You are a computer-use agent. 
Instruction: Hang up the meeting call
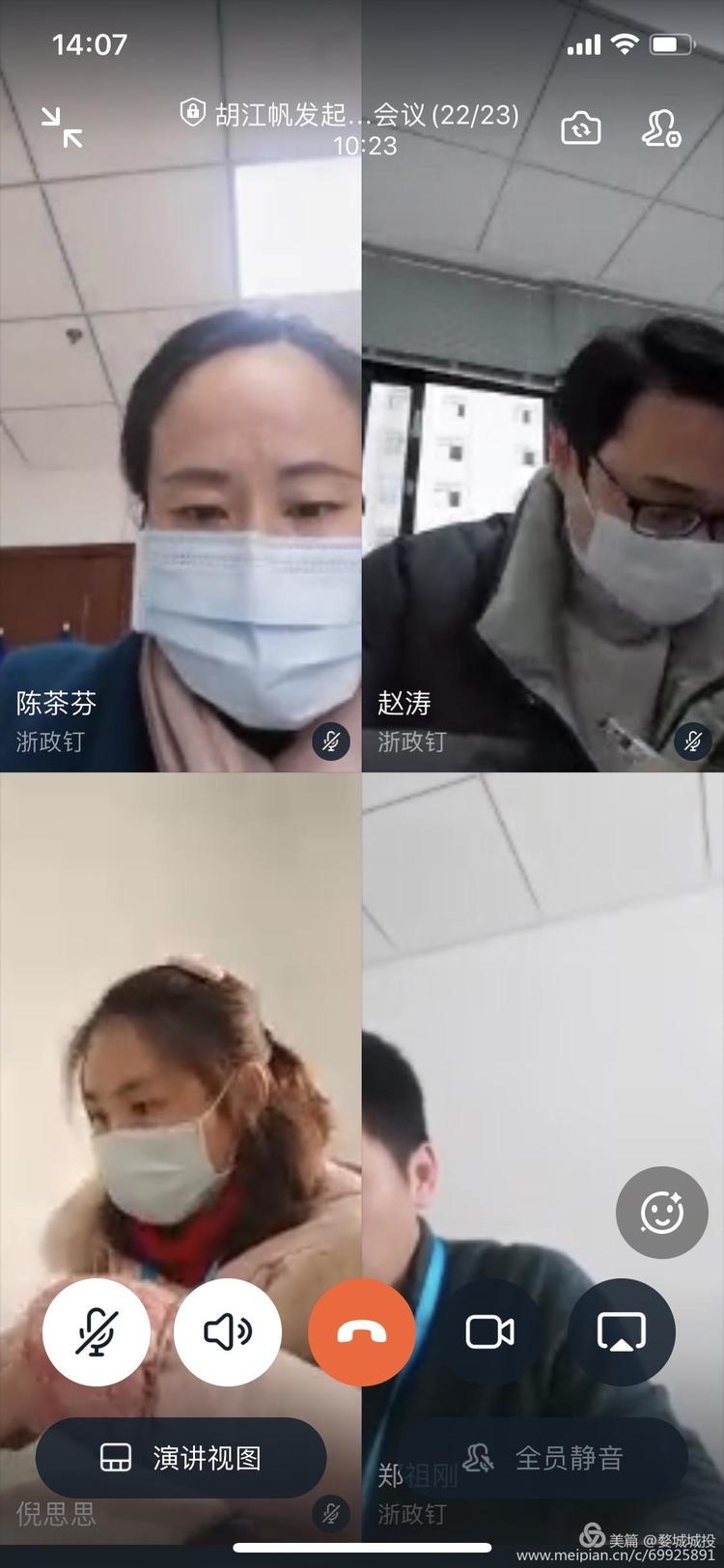pyautogui.click(x=362, y=1332)
